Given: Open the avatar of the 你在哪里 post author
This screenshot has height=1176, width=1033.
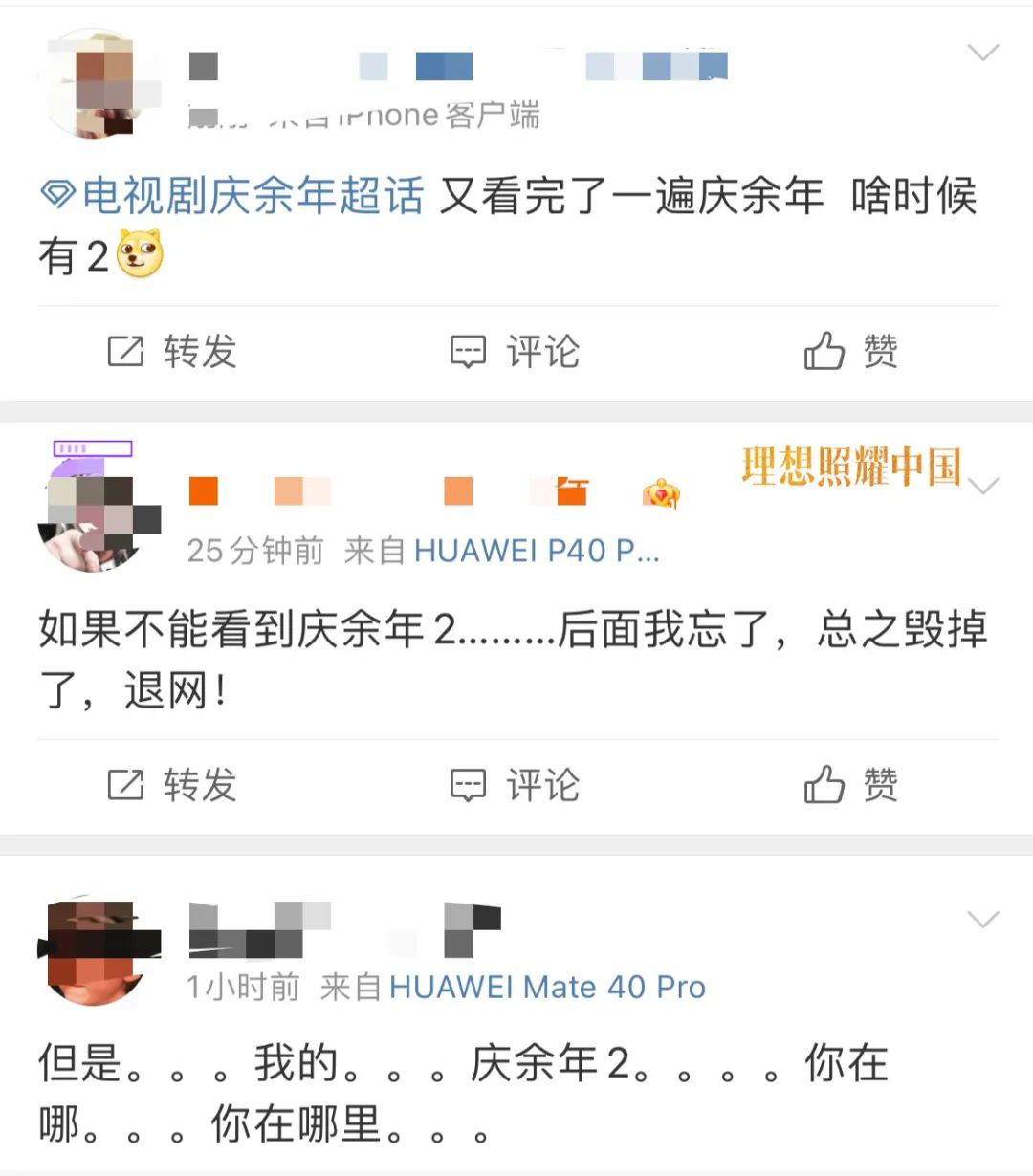Looking at the screenshot, I should coord(96,952).
